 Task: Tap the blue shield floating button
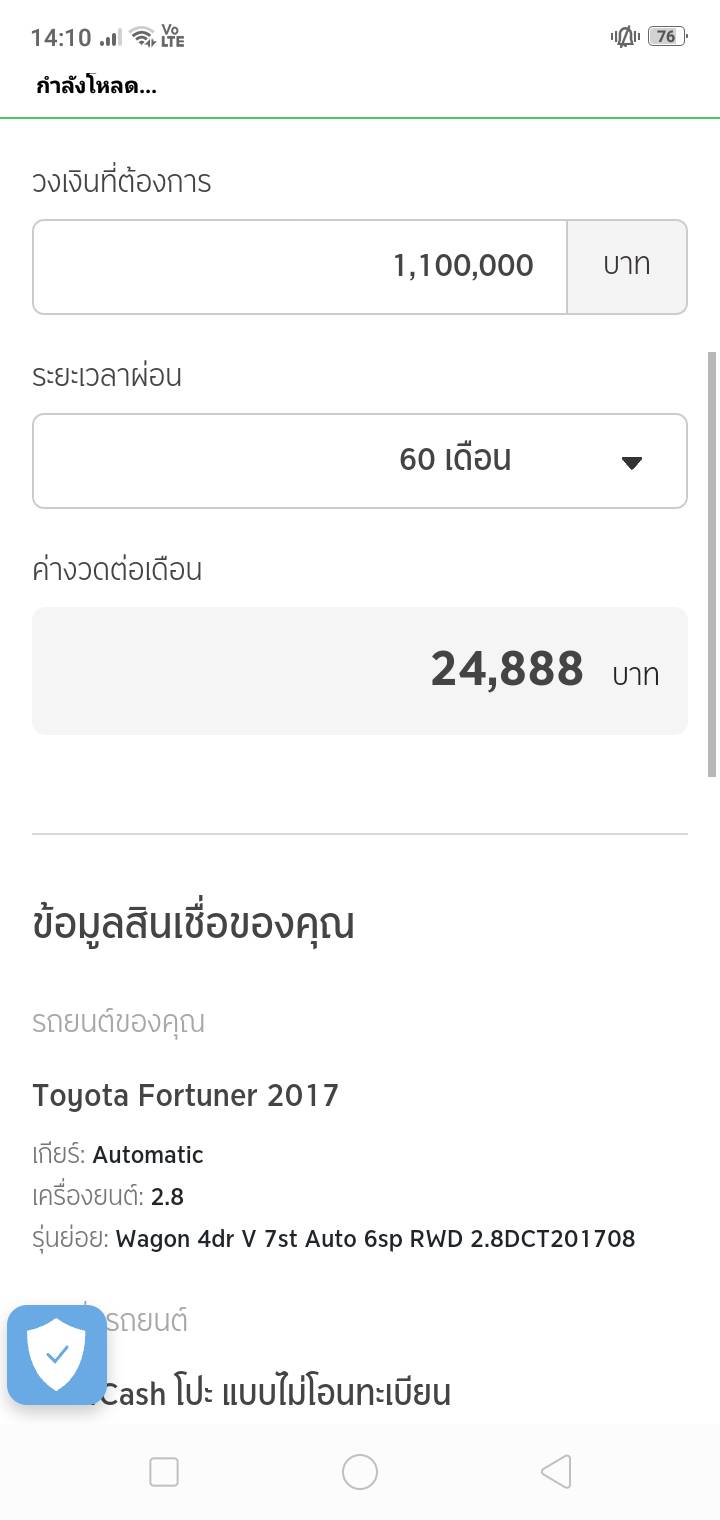pos(57,1354)
